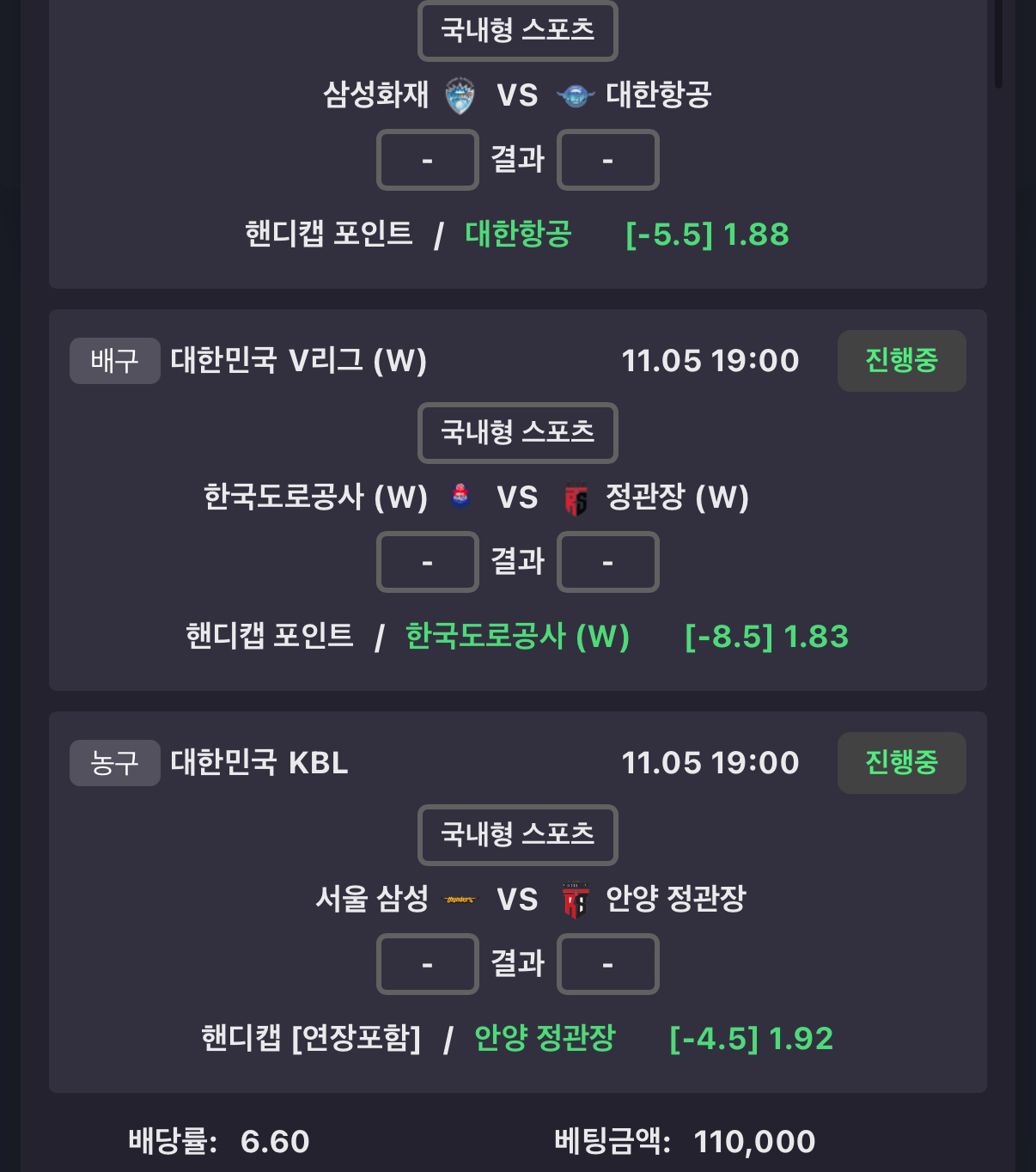The width and height of the screenshot is (1036, 1172).
Task: Select the 국내형 스포츠 tag in the V리그 (W) card
Action: pos(517,432)
